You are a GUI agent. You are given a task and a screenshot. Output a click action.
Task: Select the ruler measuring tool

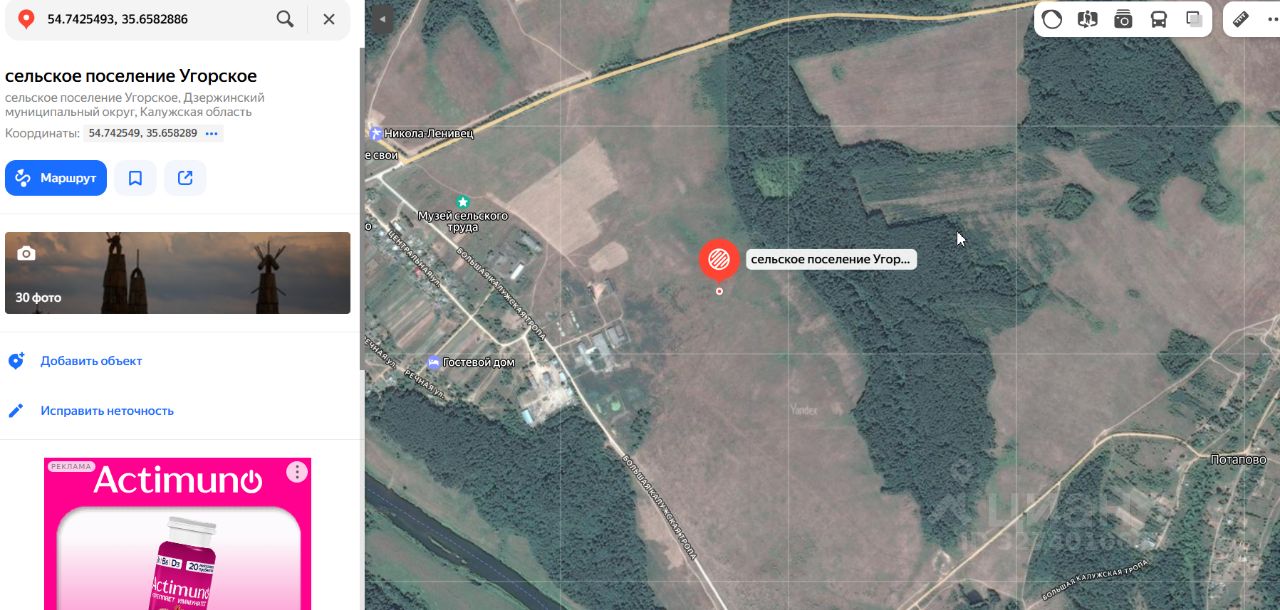point(1241,19)
